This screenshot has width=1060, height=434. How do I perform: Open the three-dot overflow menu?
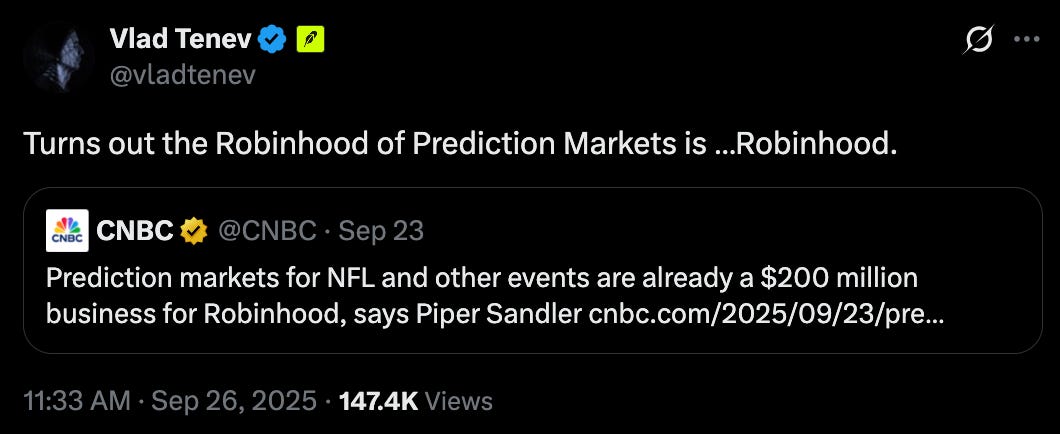1027,40
